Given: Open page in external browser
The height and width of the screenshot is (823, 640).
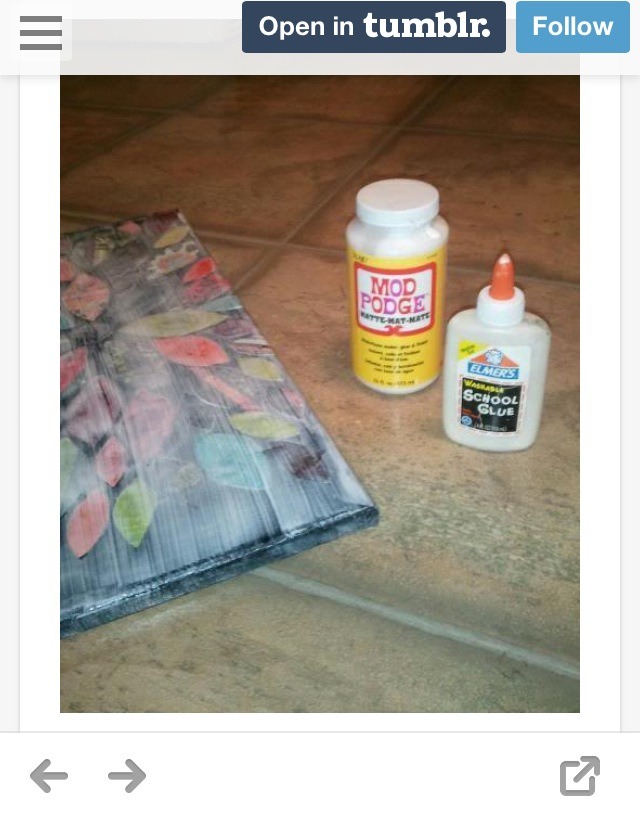Looking at the screenshot, I should pyautogui.click(x=580, y=775).
